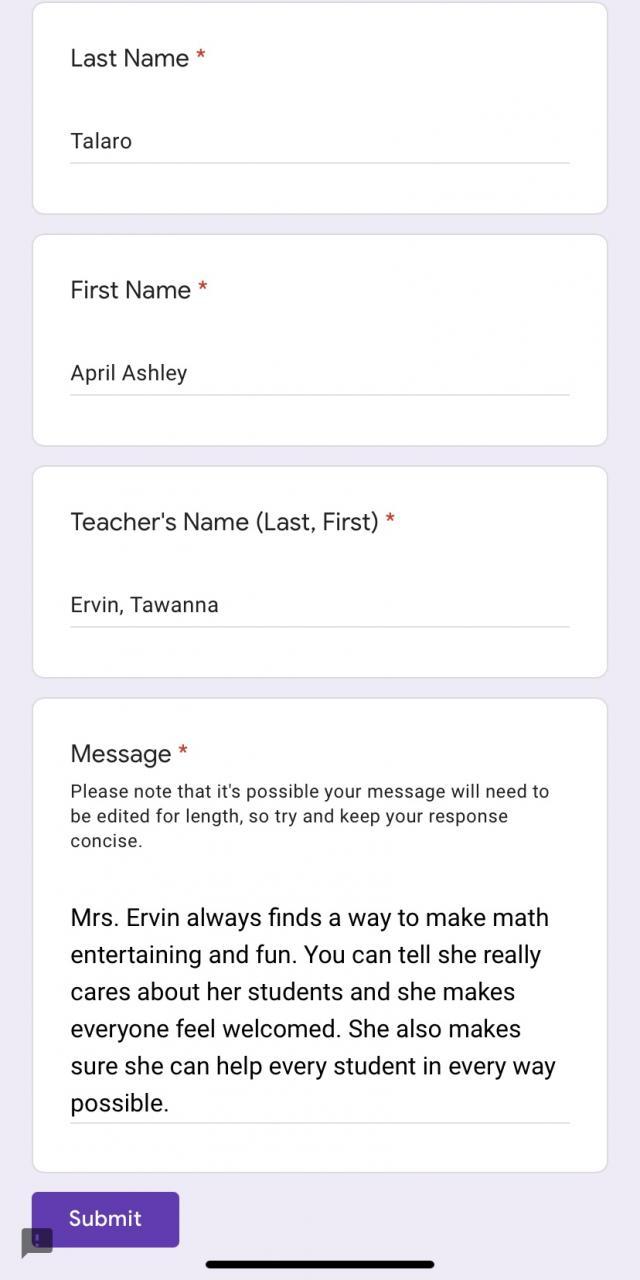Tap into the Message text area
Image resolution: width=640 pixels, height=1280 pixels.
pyautogui.click(x=319, y=1010)
